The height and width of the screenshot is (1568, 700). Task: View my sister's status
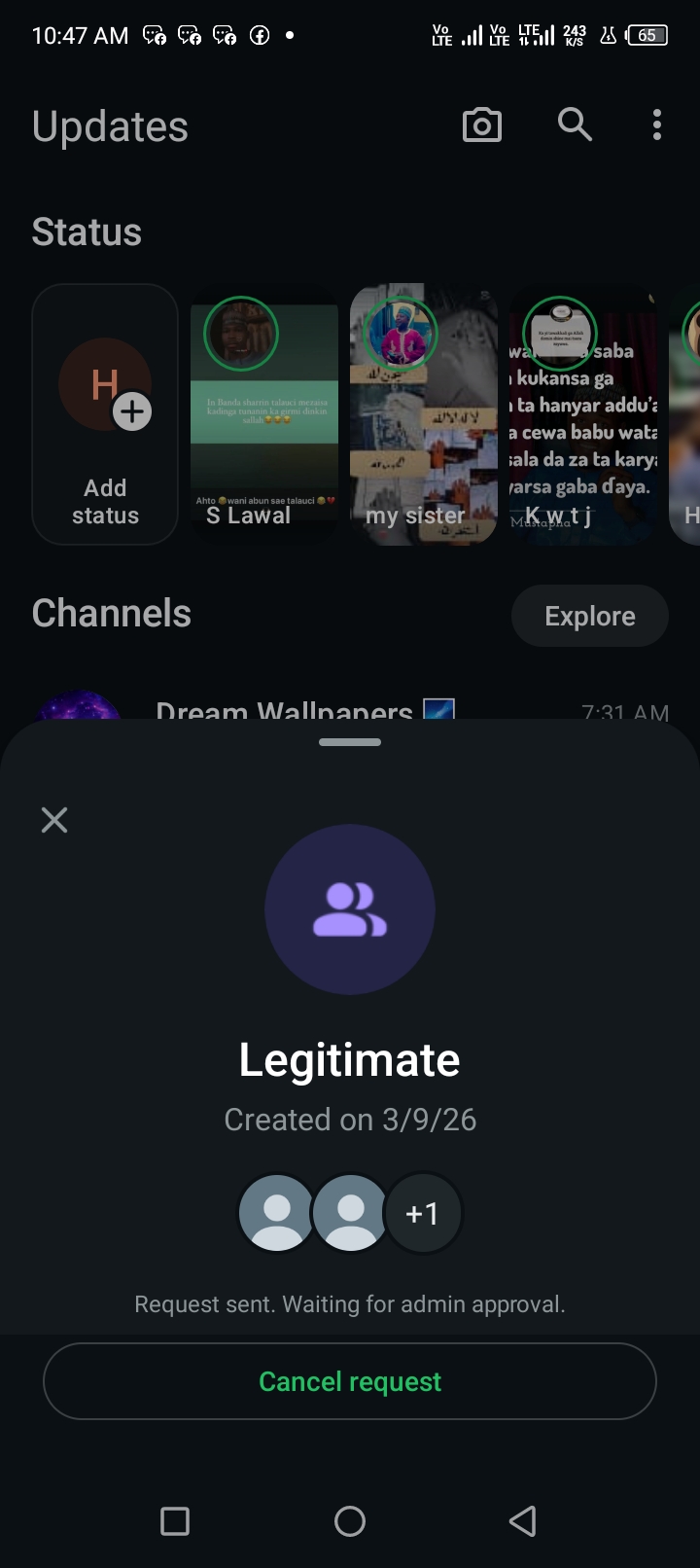pos(423,413)
